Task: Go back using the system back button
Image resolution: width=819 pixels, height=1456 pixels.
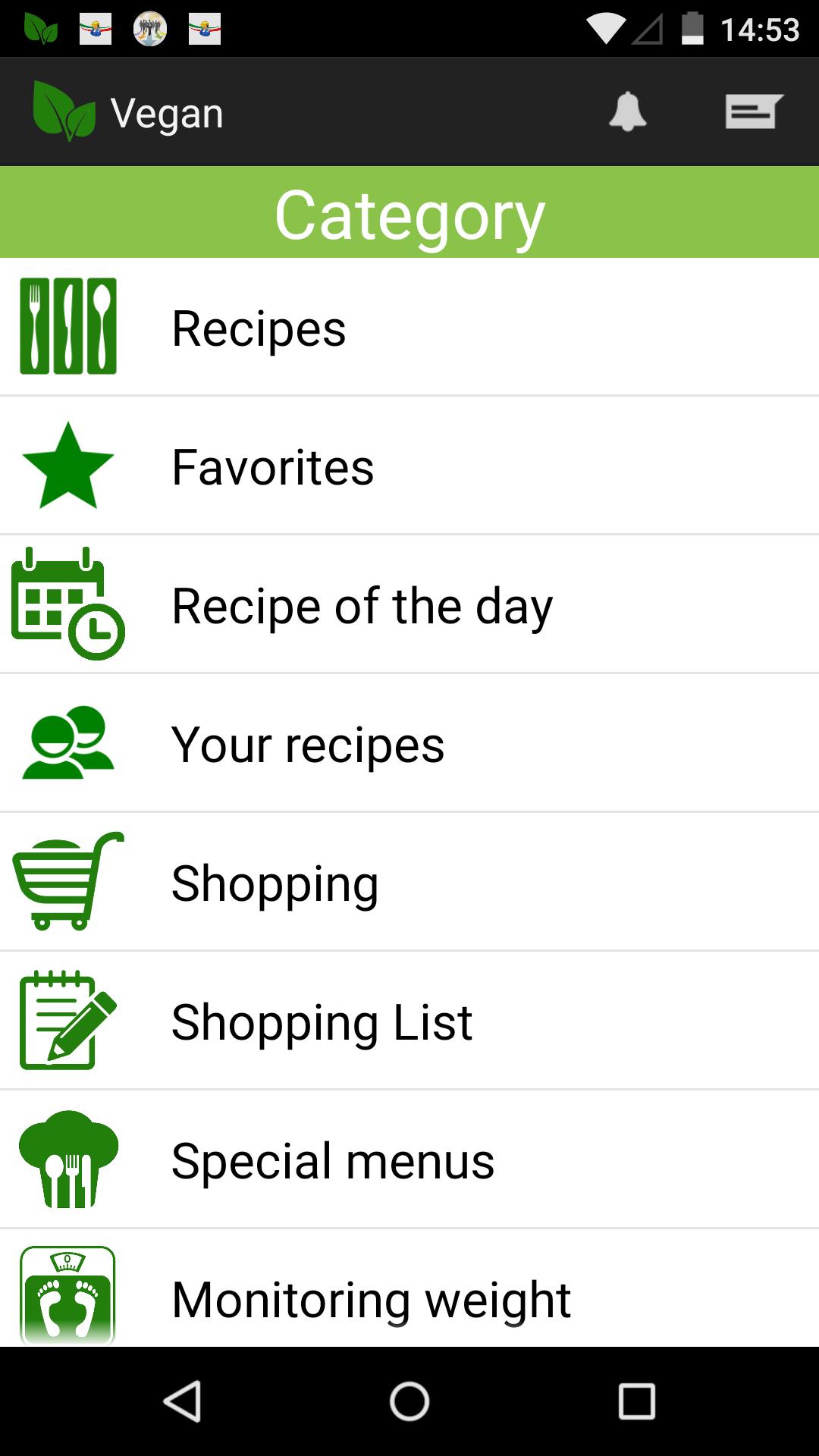Action: [x=182, y=1401]
